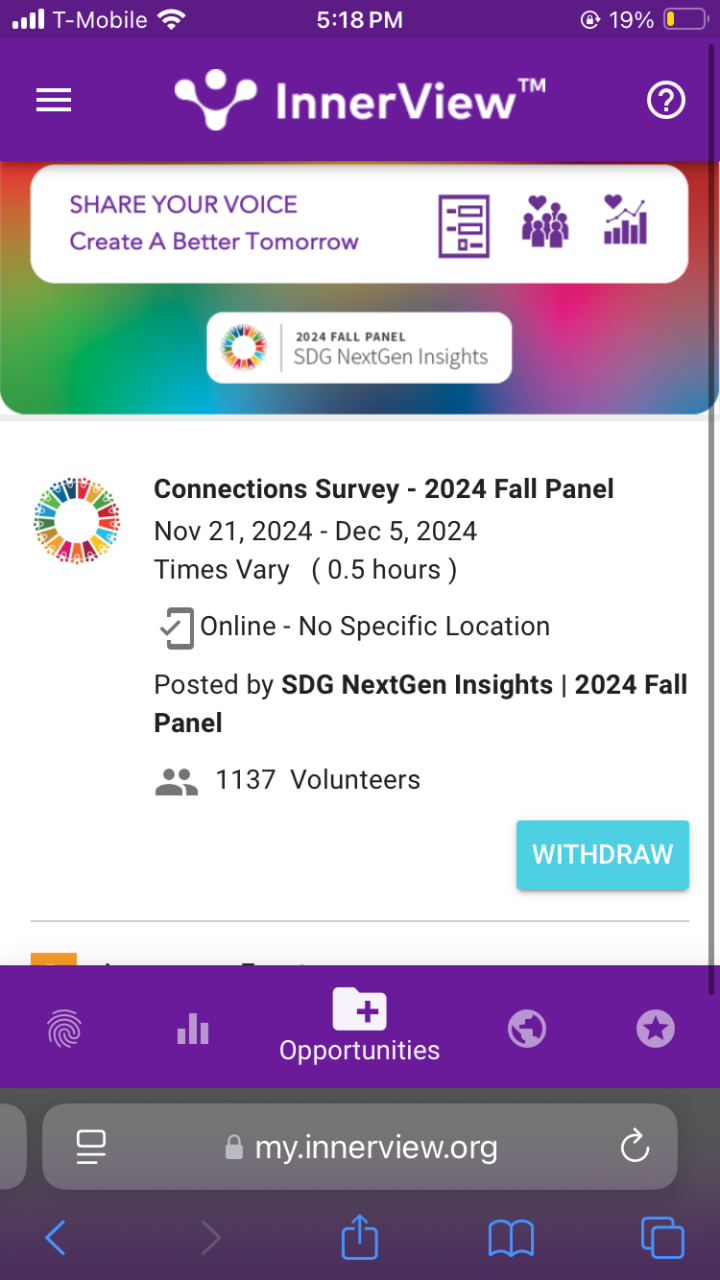Screen dimensions: 720x1280
Task: Open the page settings icon in the address bar
Action: point(92,1147)
